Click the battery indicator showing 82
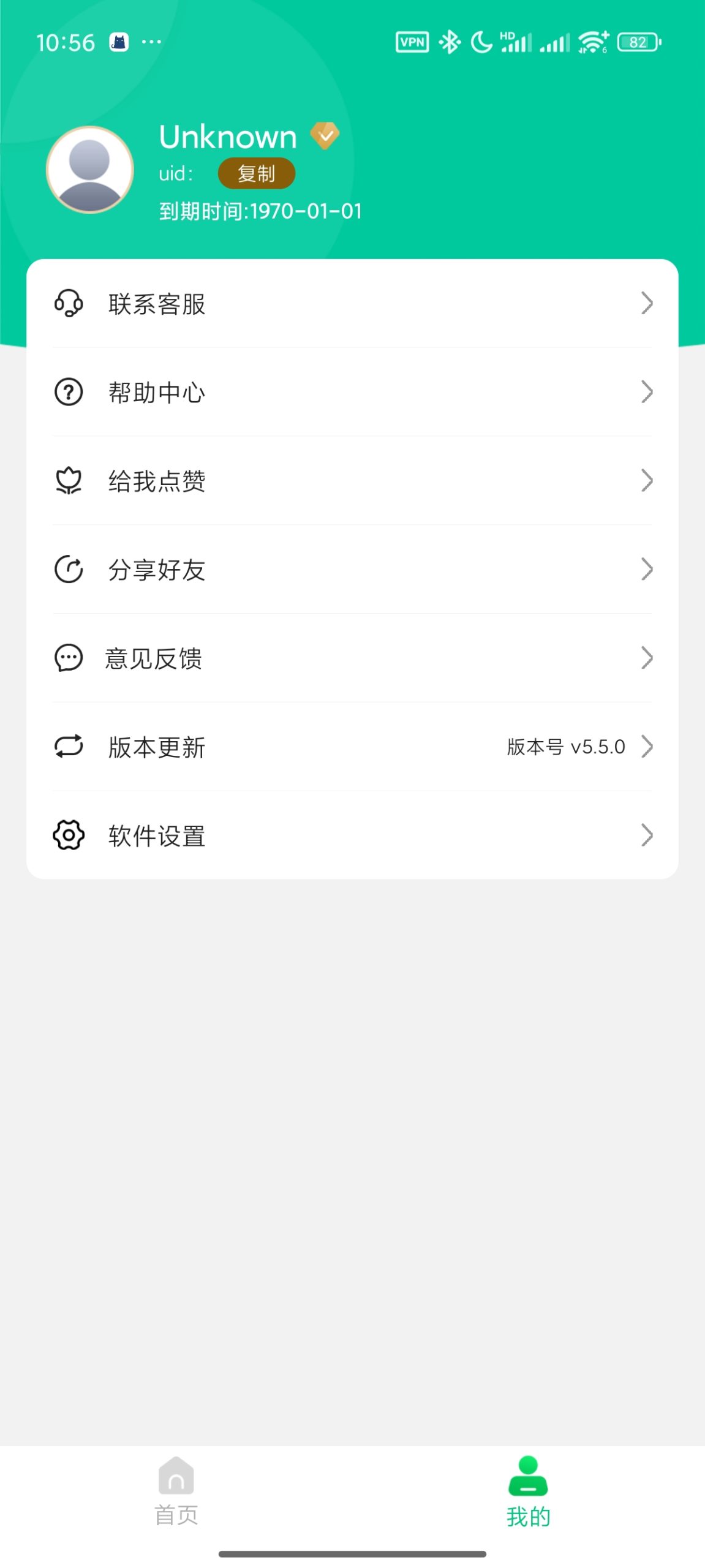Viewport: 705px width, 1568px height. pos(637,42)
